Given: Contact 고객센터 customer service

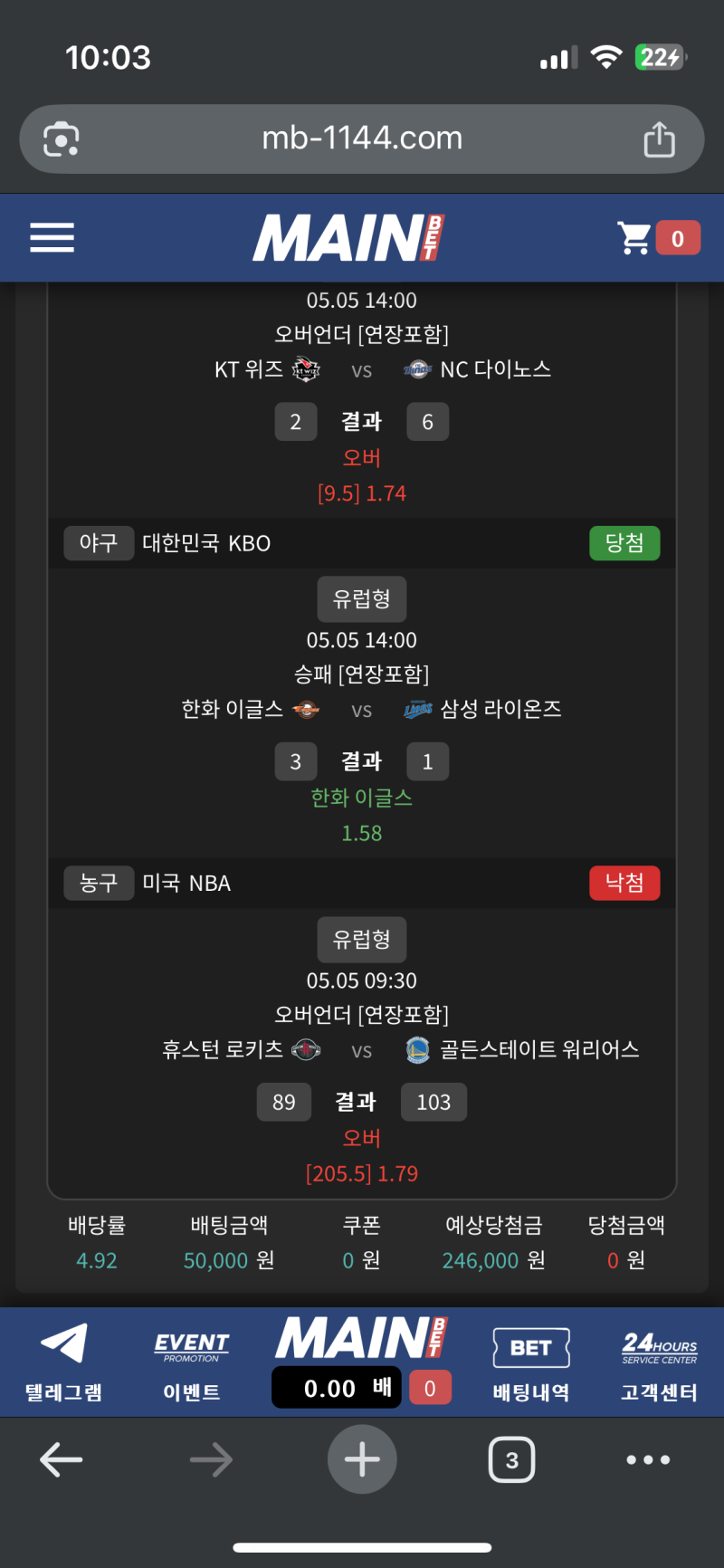Looking at the screenshot, I should tap(659, 1362).
